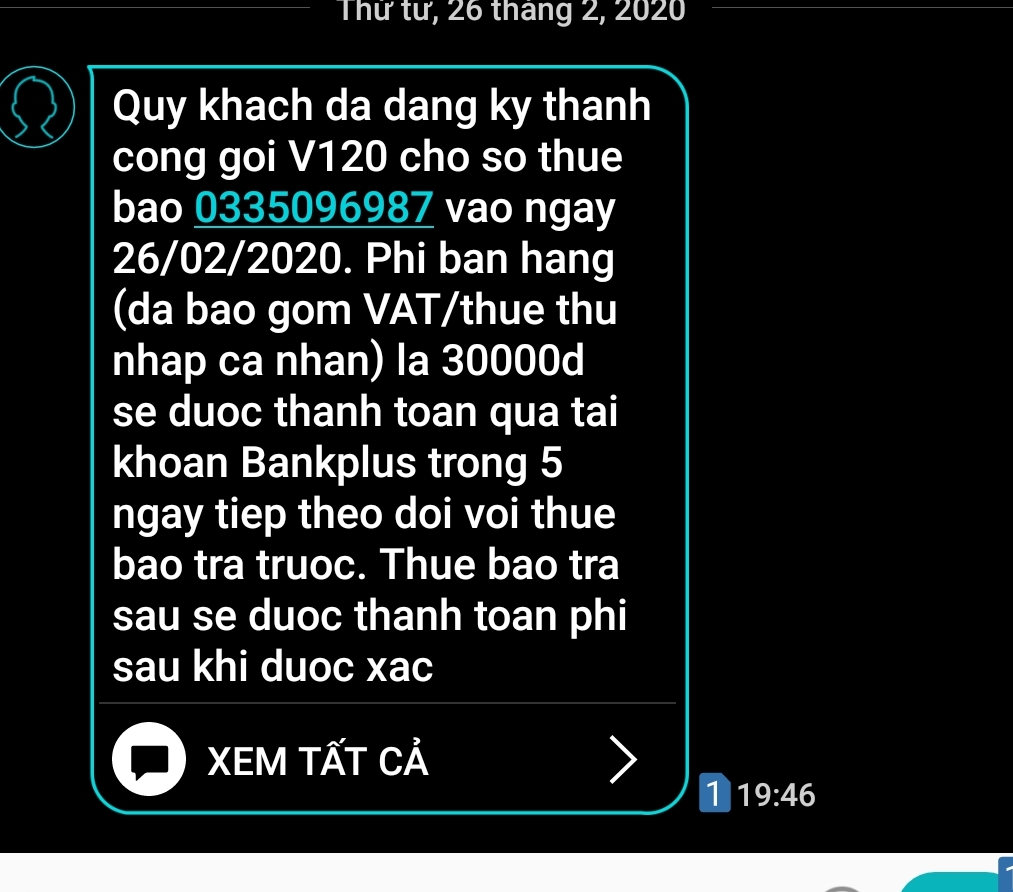This screenshot has height=892, width=1013.
Task: Tap the phone number link 0335096987
Action: tap(315, 209)
